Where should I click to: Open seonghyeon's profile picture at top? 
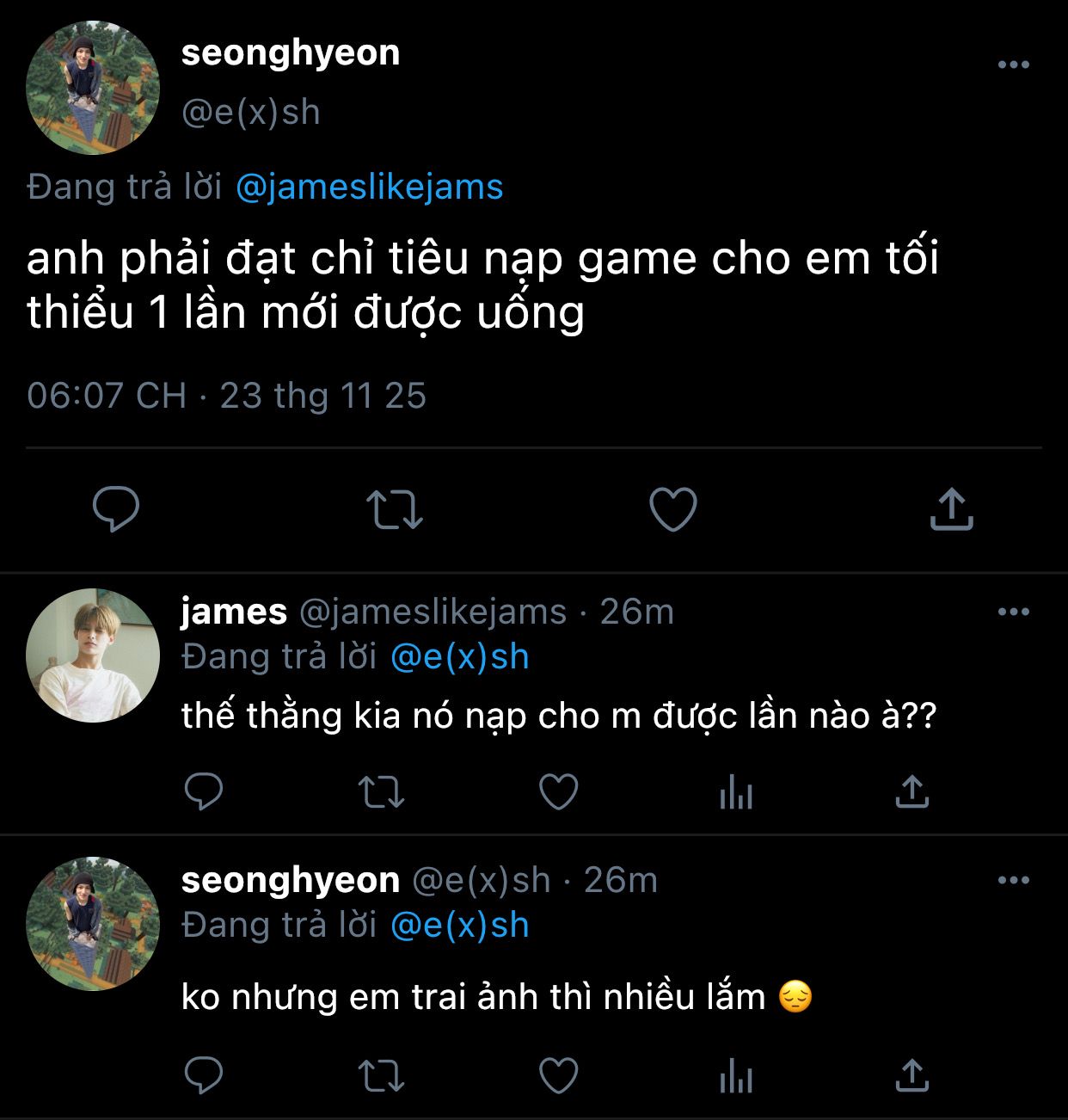93,88
